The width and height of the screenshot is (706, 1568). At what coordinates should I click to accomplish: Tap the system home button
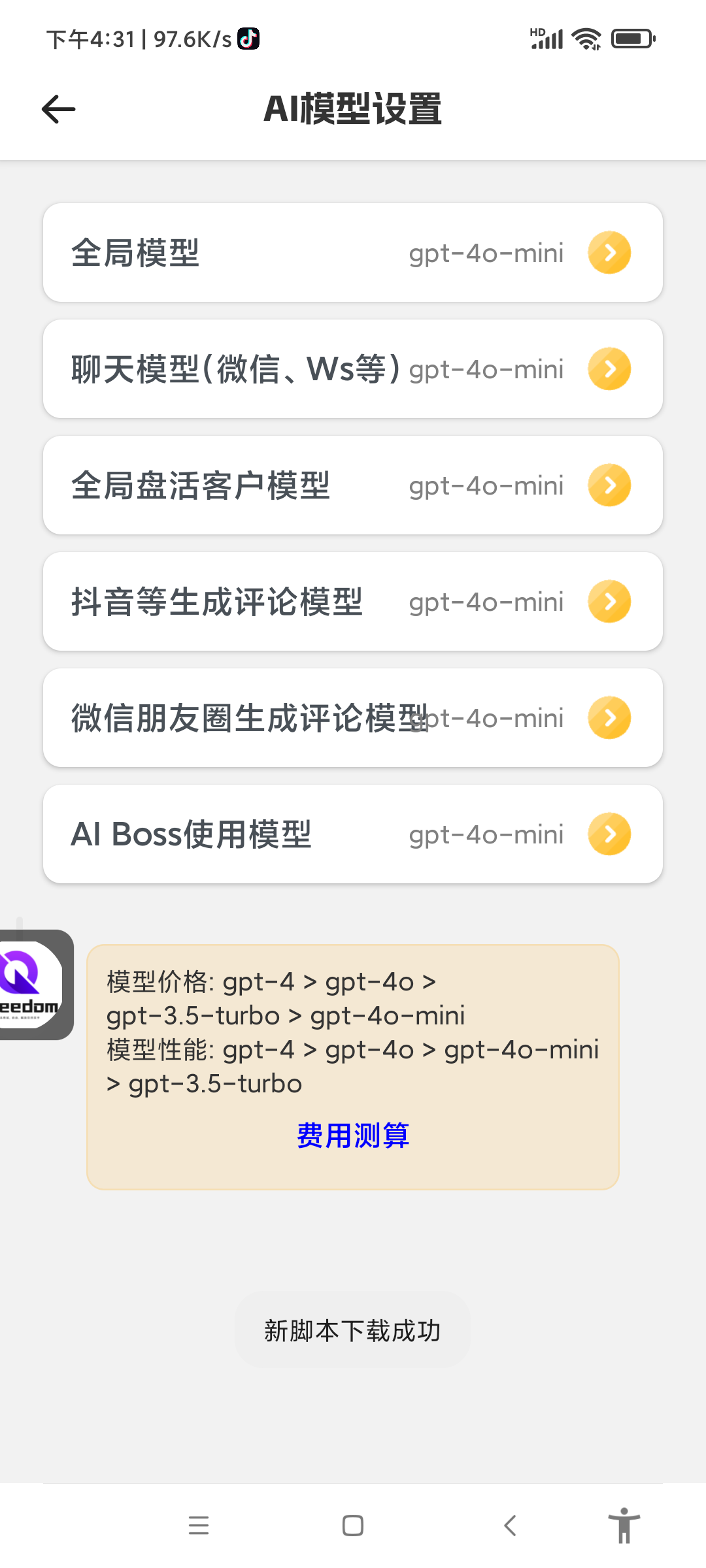pos(353,1526)
